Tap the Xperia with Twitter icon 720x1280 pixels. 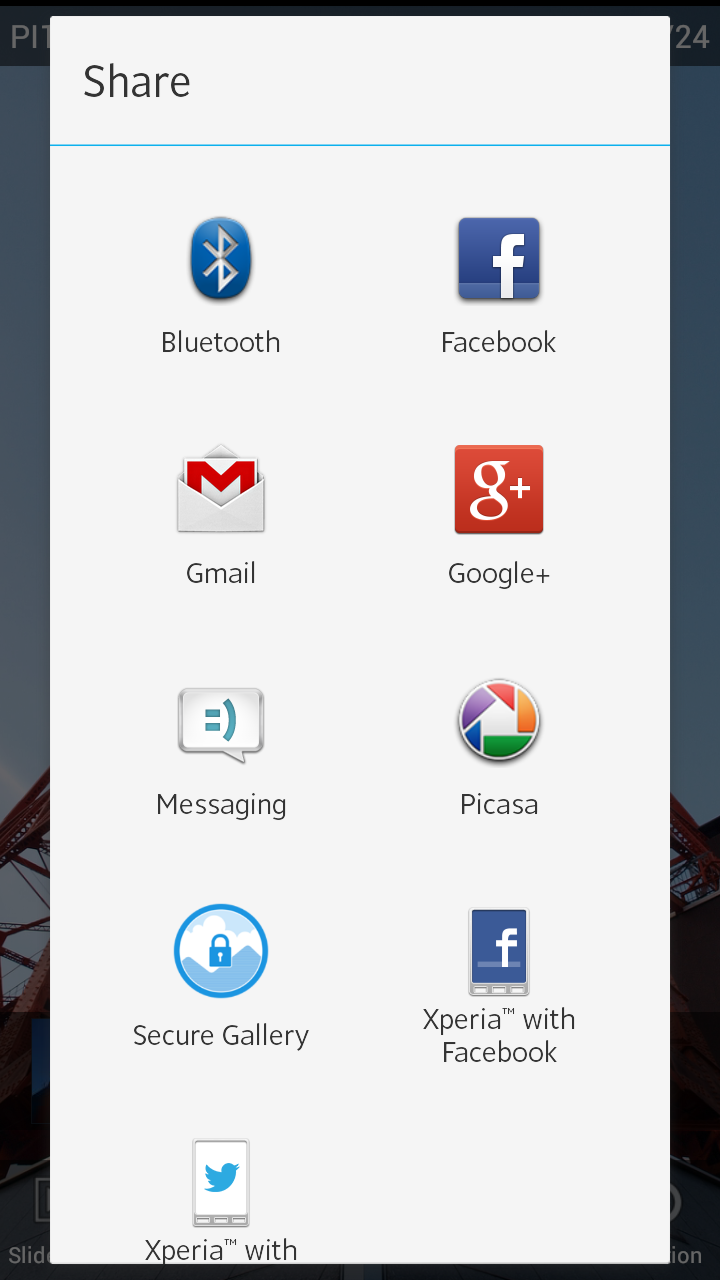pos(221,1183)
